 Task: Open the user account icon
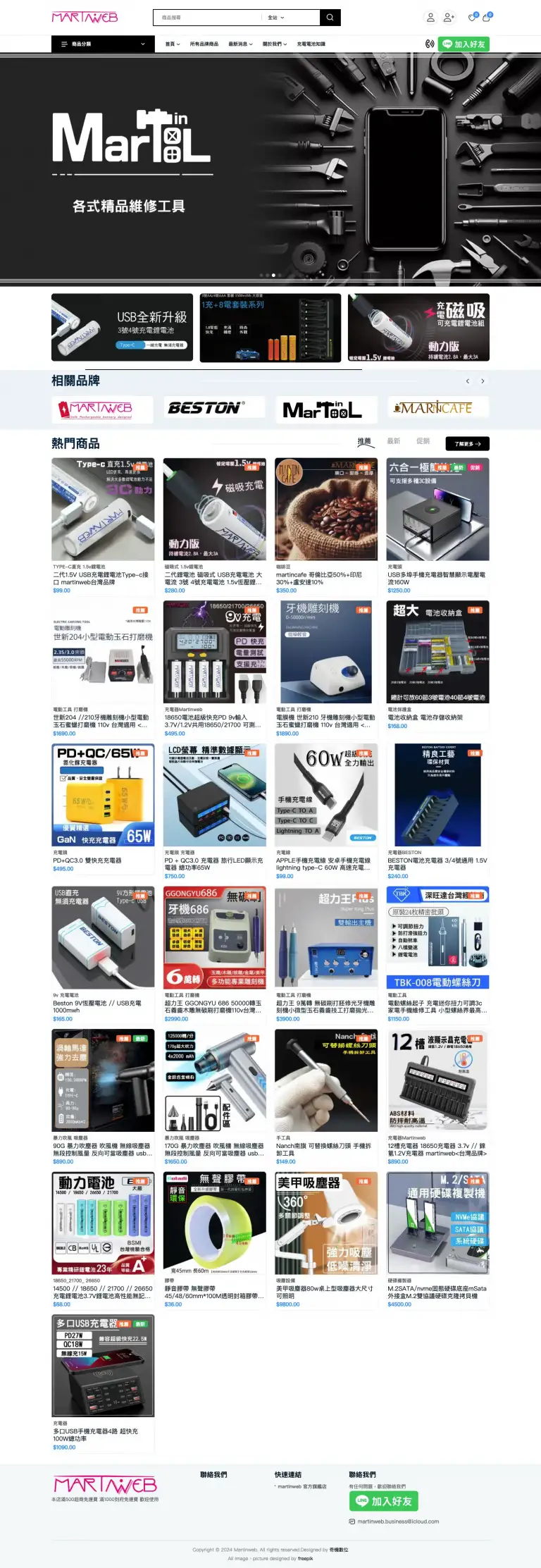click(x=430, y=18)
